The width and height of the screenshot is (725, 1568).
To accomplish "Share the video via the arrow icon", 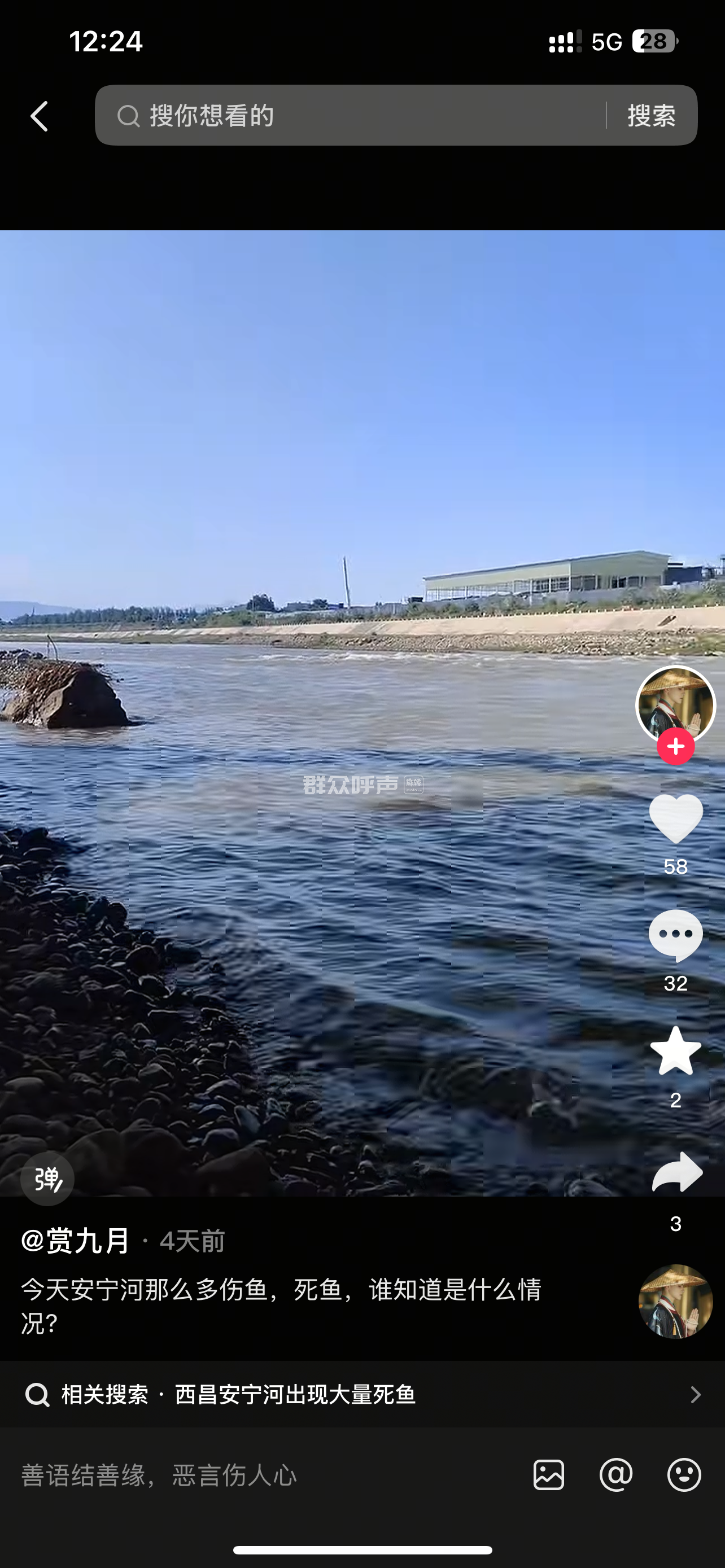I will pos(676,1172).
